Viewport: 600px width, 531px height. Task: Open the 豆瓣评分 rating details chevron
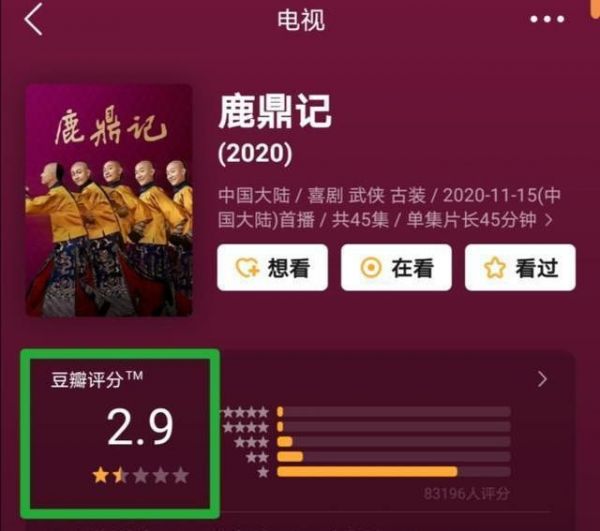543,379
